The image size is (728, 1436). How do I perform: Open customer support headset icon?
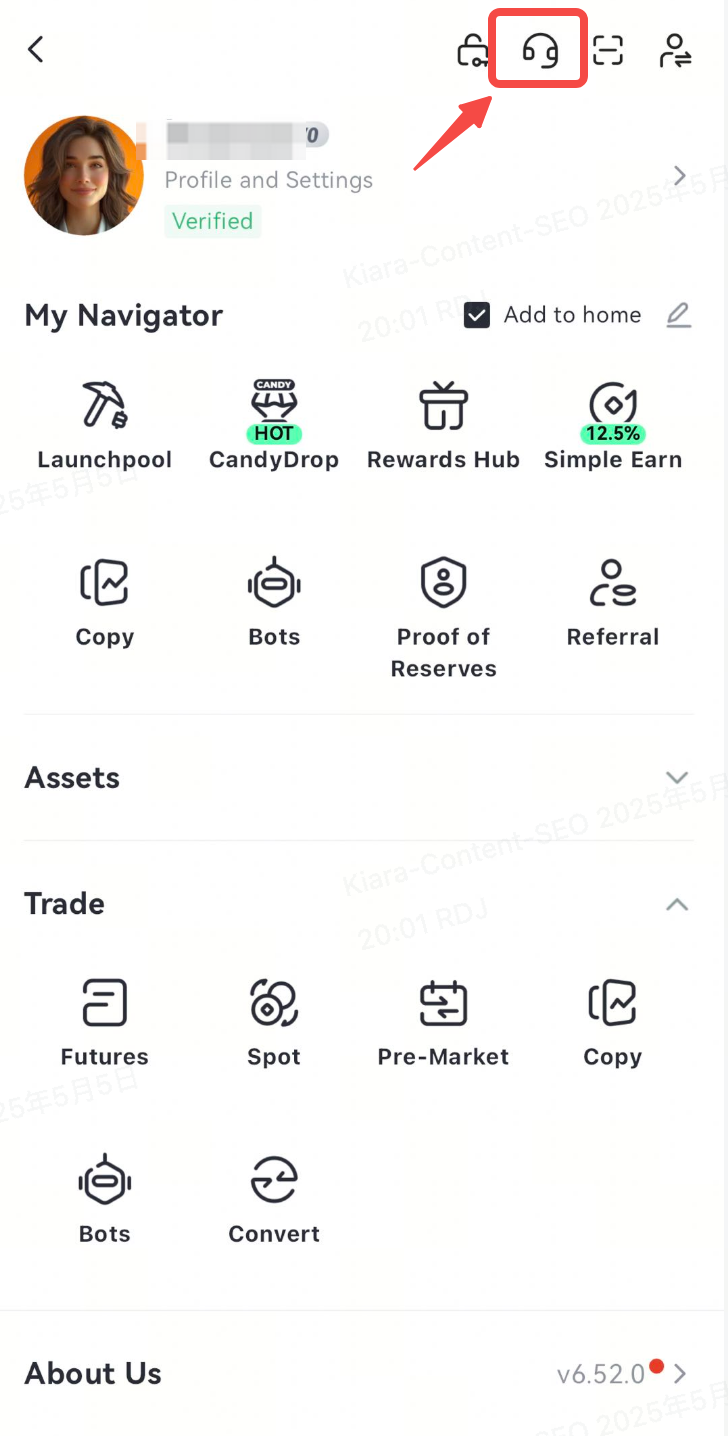click(540, 49)
